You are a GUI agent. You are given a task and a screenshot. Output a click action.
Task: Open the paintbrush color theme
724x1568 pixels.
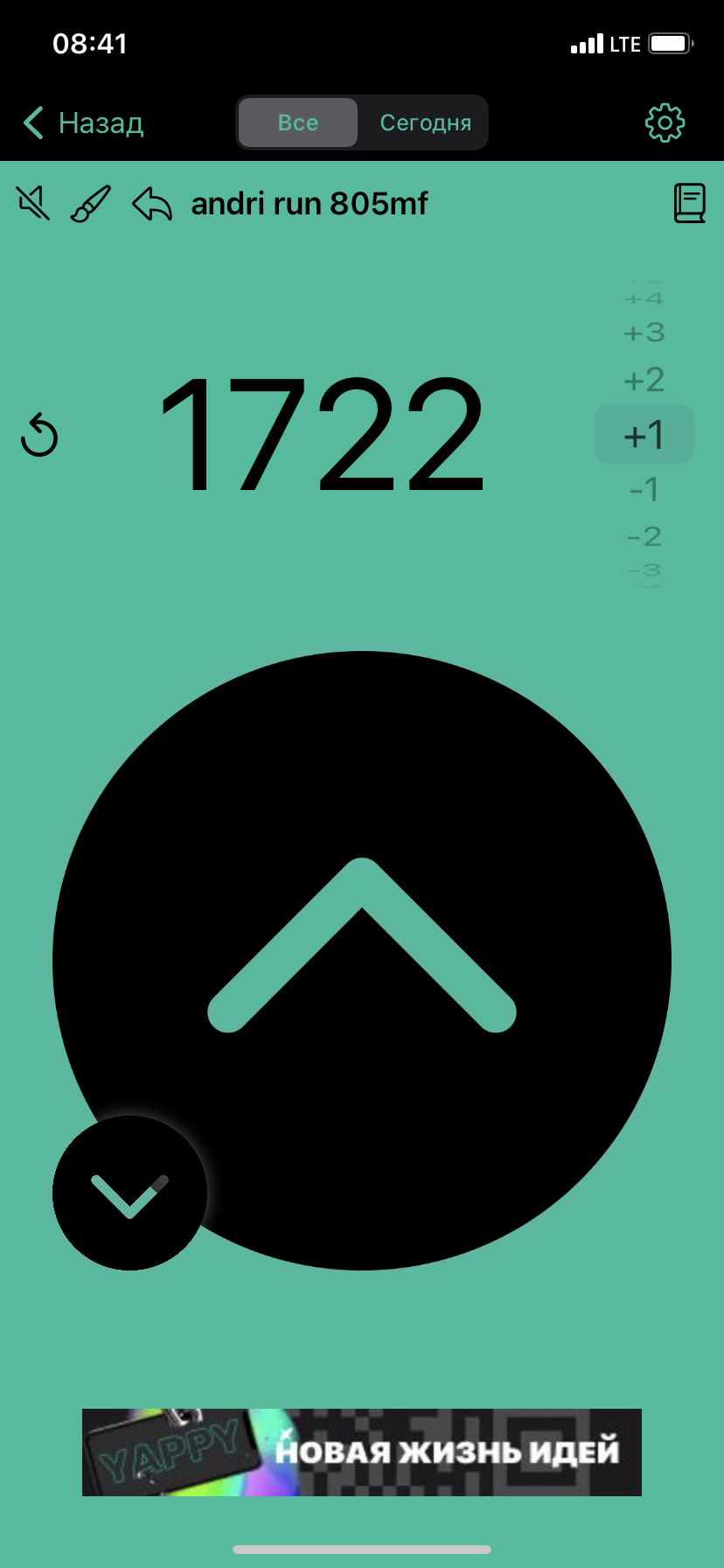pyautogui.click(x=91, y=204)
